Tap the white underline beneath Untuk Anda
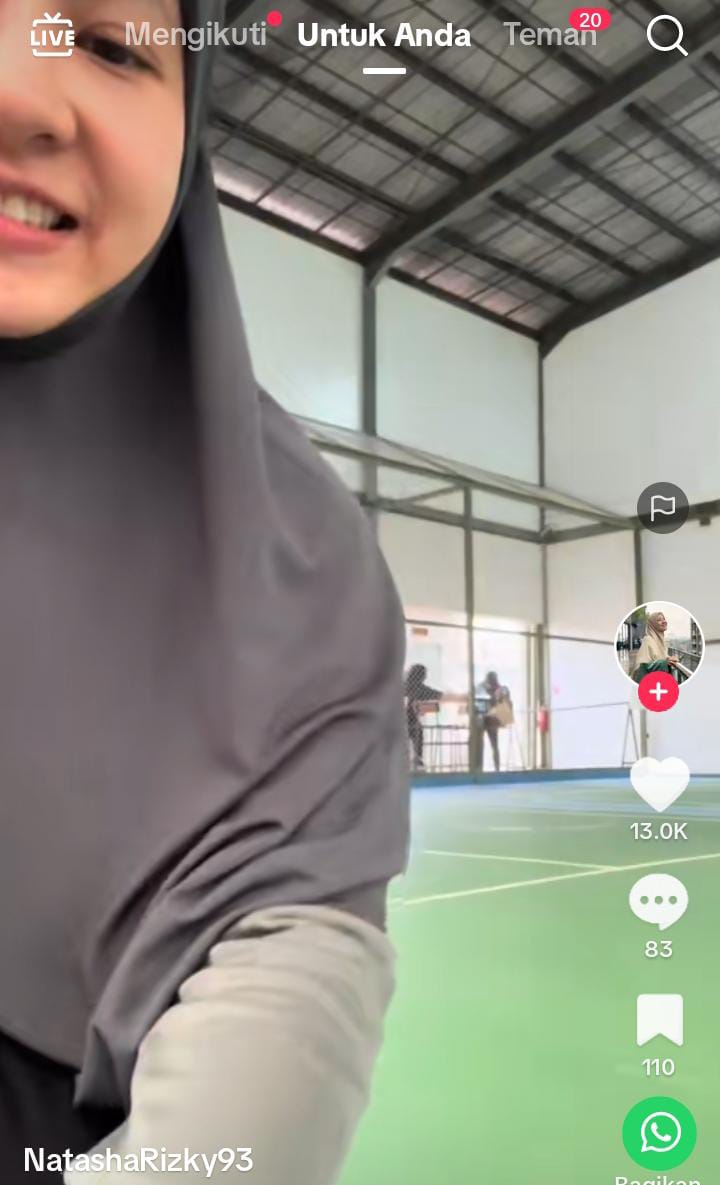720x1185 pixels. coord(384,72)
